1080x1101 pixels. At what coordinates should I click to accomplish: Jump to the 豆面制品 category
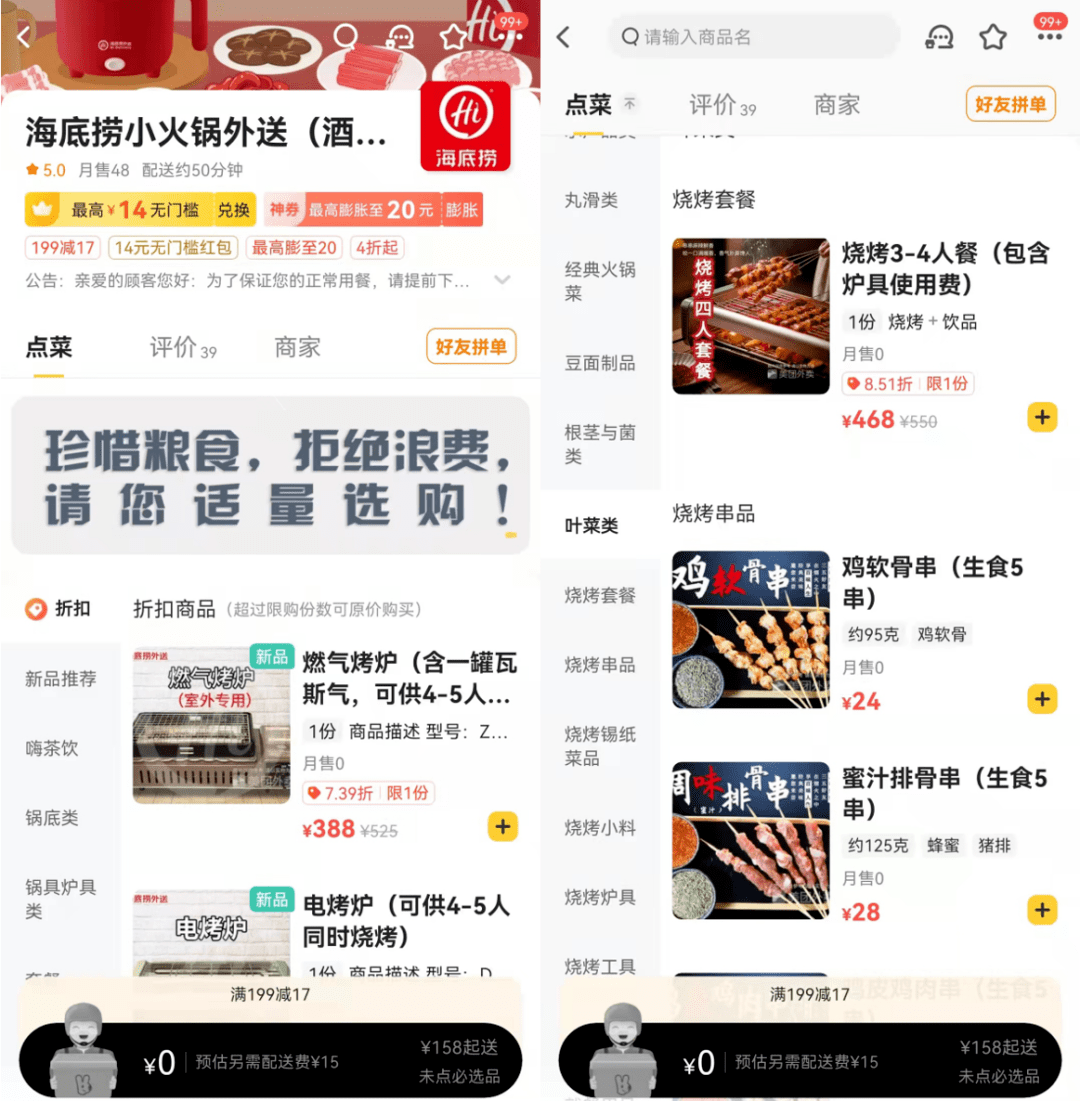pyautogui.click(x=600, y=363)
